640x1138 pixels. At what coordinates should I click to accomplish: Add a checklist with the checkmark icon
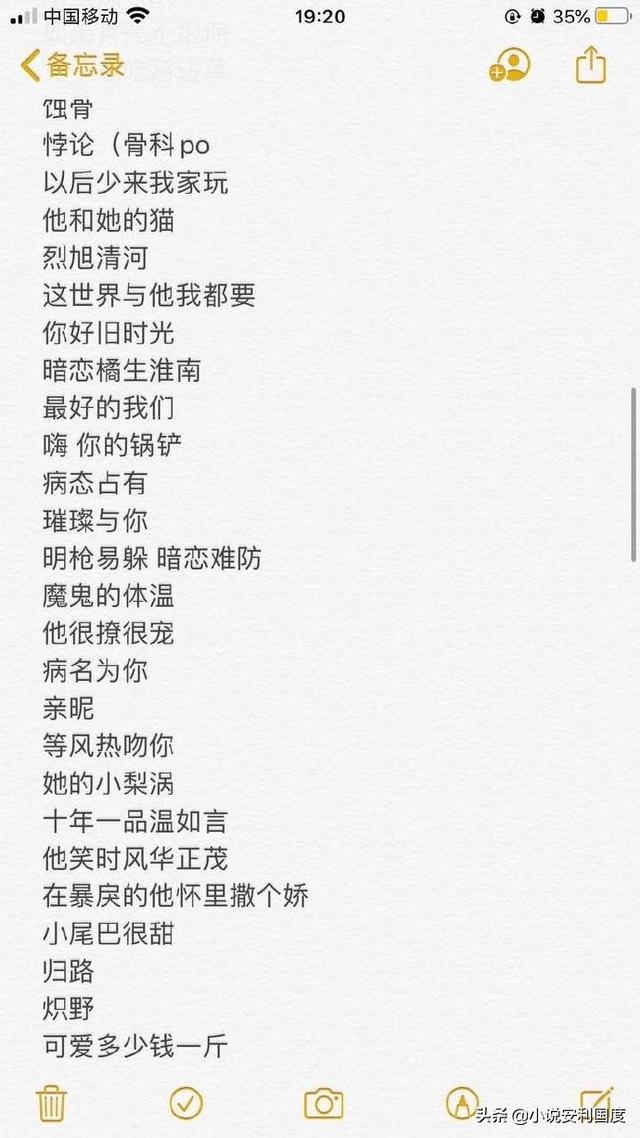pos(186,1103)
